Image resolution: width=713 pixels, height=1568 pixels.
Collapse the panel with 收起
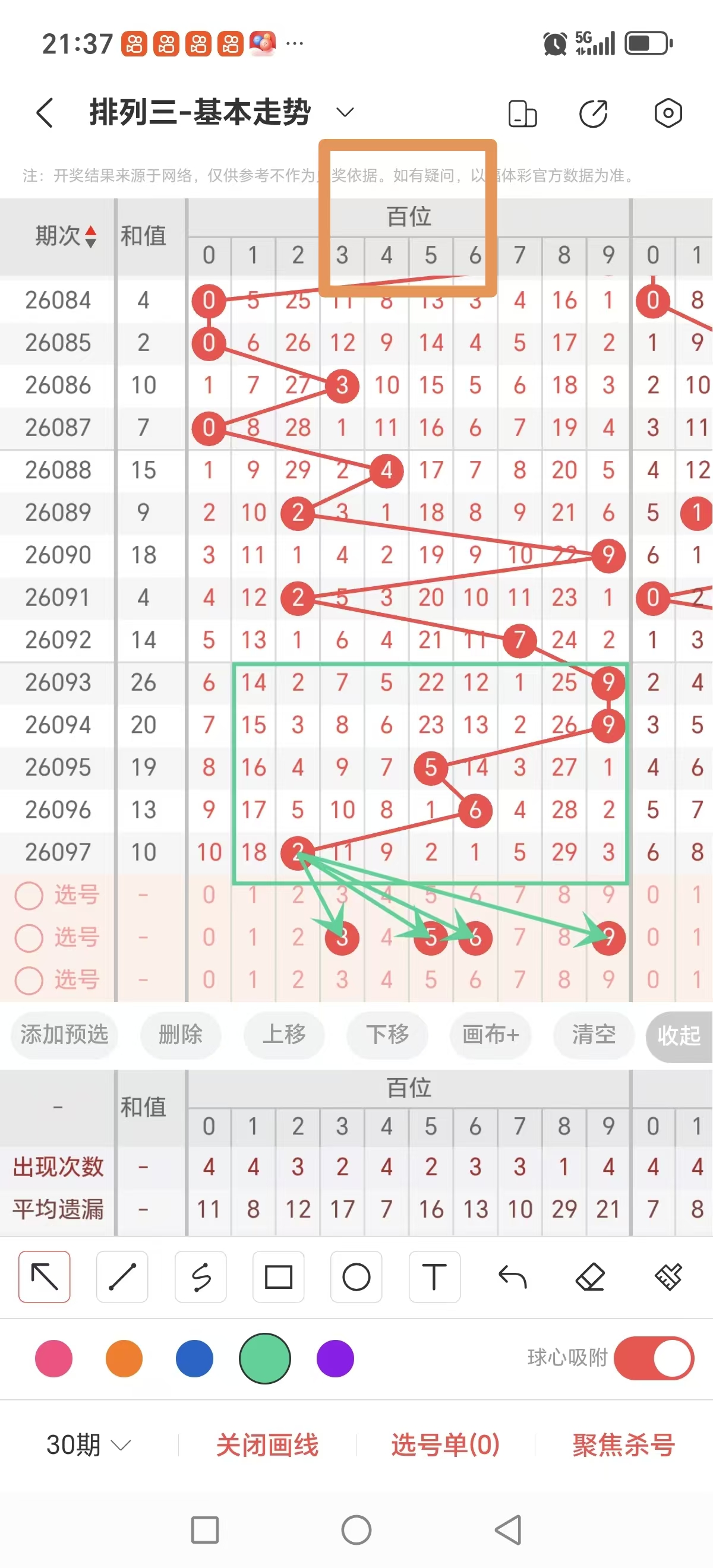679,1035
